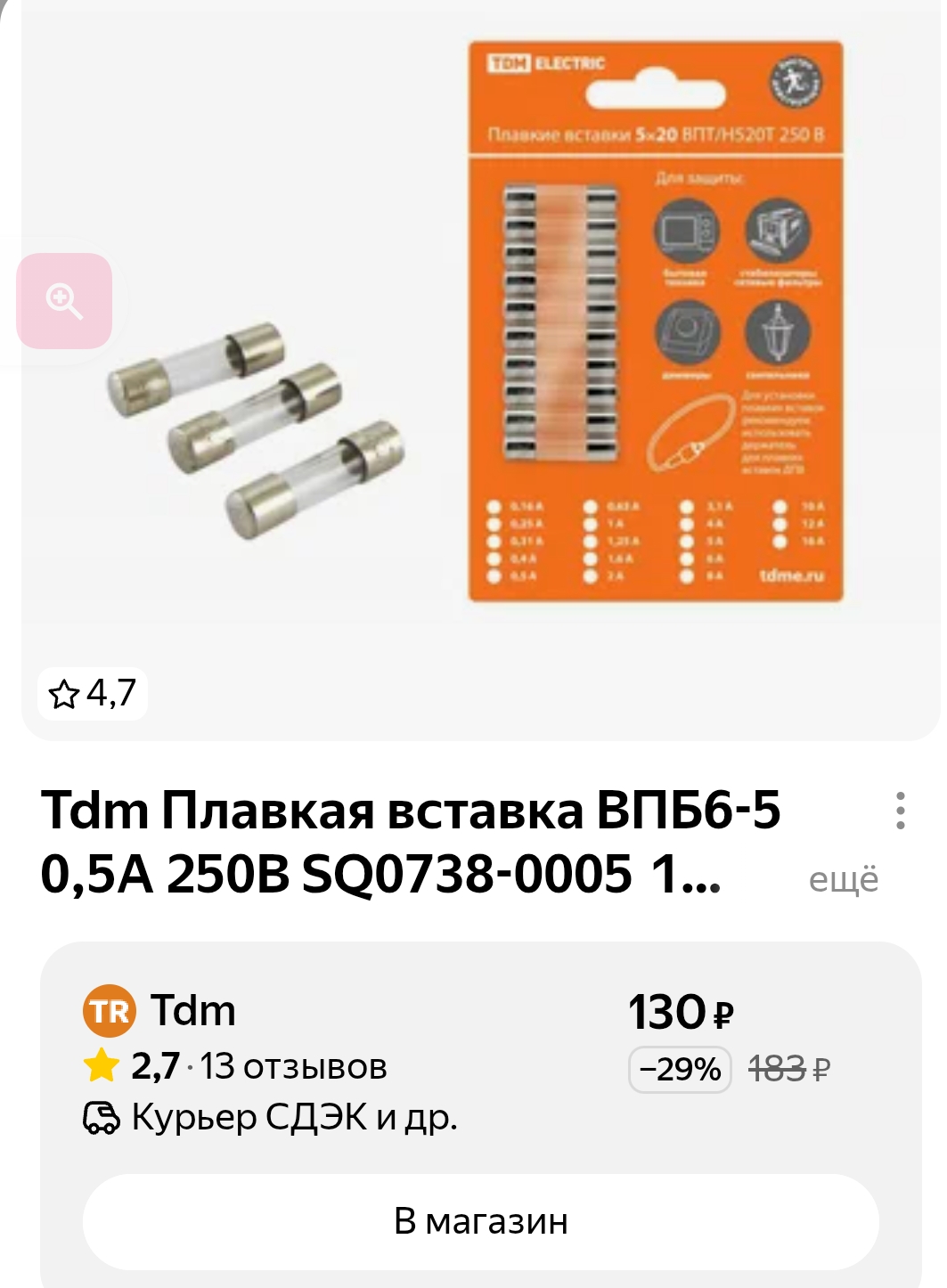Click the star outline icon beside 4,7
947x1288 pixels.
(x=63, y=694)
